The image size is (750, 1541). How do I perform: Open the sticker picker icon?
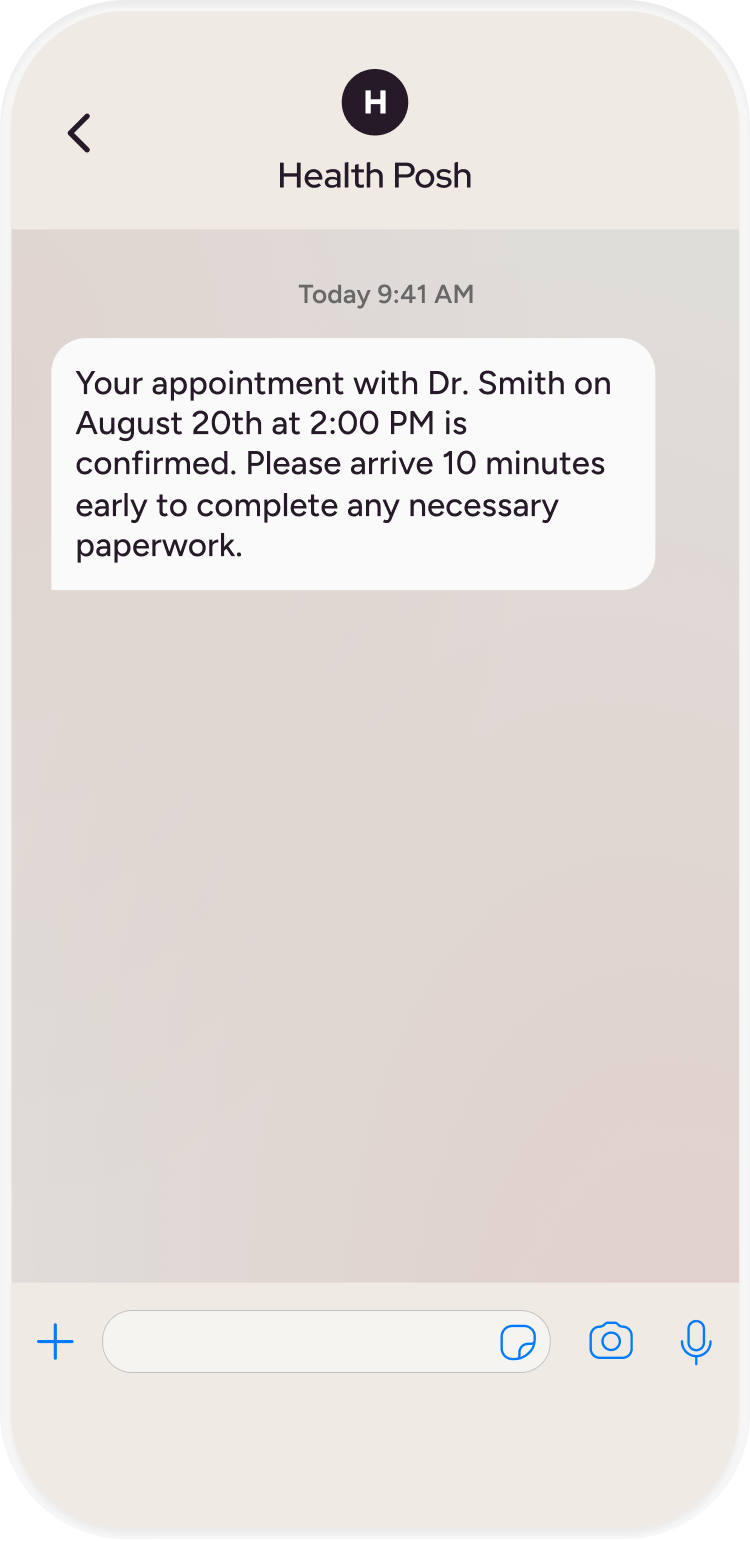tap(517, 1342)
